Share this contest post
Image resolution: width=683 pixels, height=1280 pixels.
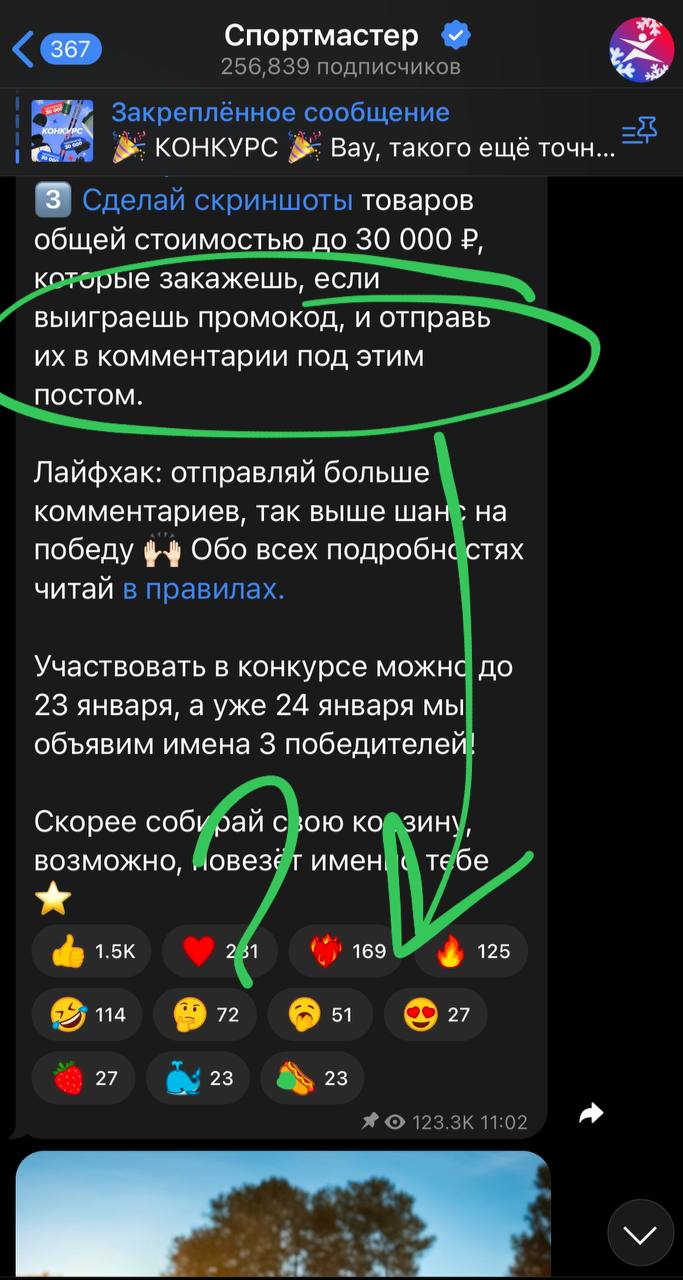[x=592, y=1113]
